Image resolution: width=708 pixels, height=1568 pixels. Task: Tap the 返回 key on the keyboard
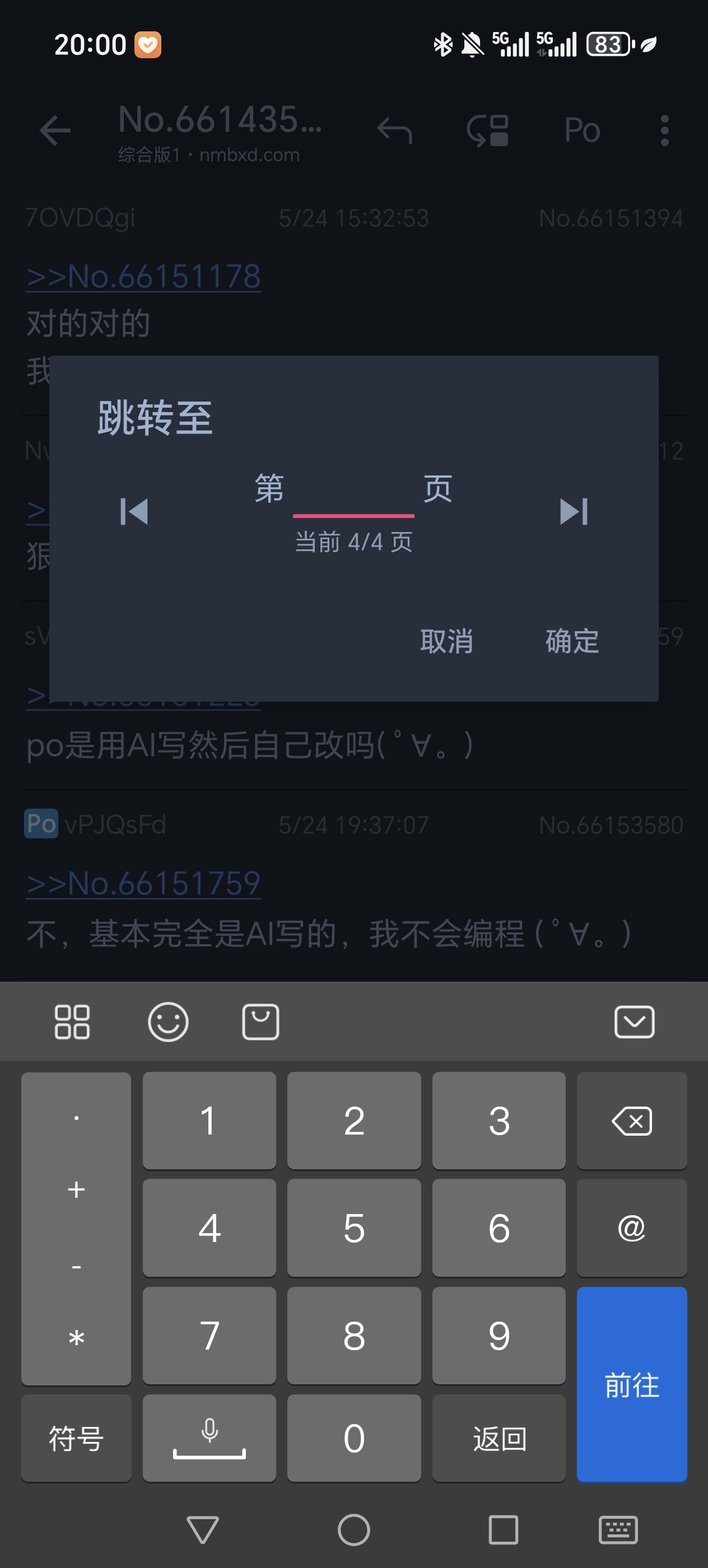499,1438
